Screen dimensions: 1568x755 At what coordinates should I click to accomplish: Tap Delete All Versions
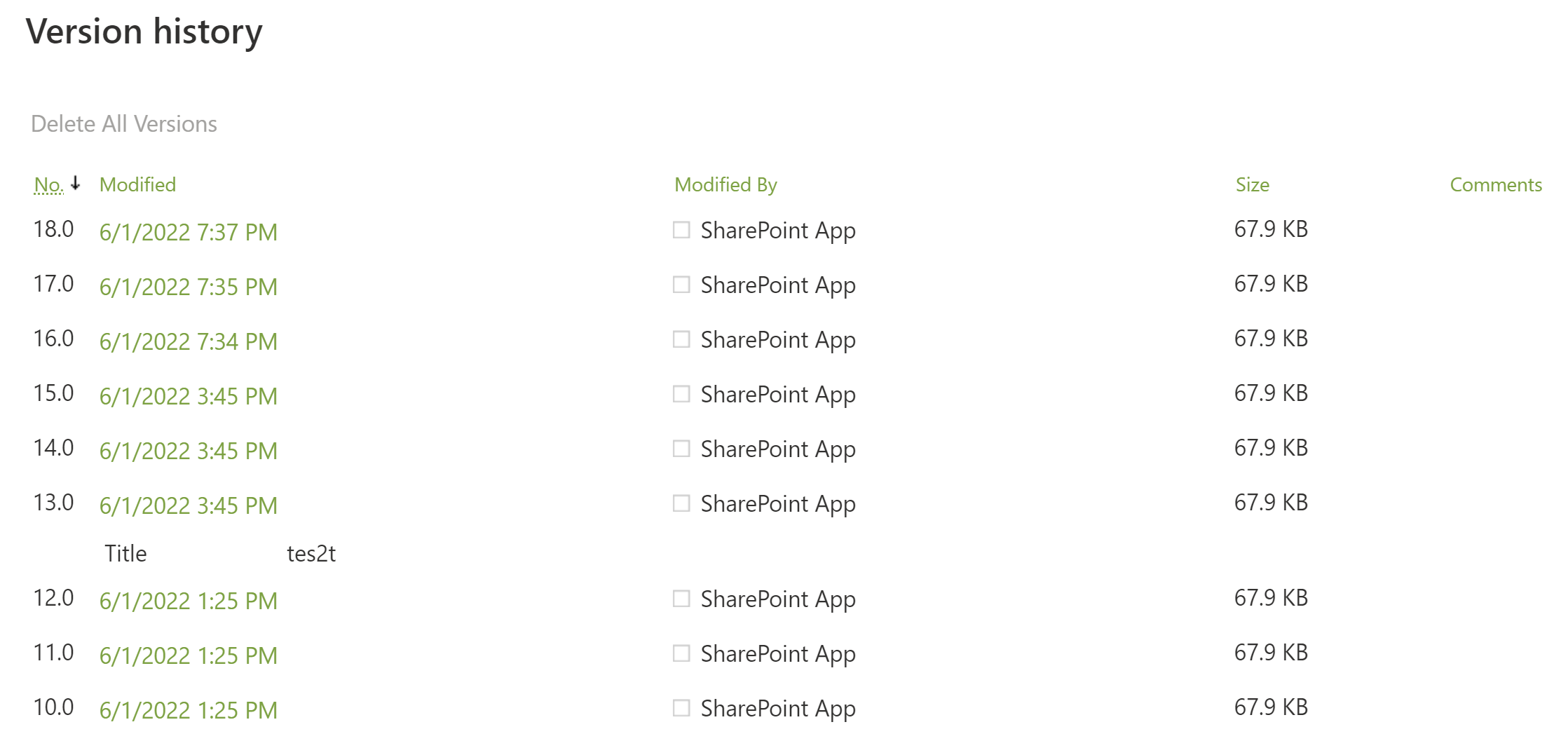[x=124, y=124]
